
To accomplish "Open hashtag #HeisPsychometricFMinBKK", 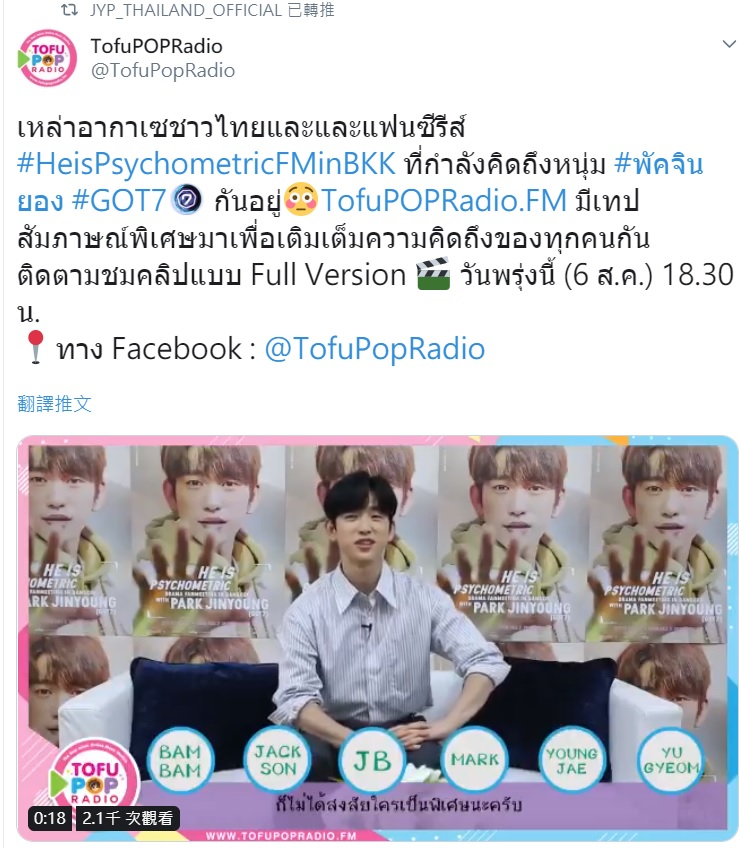I will [207, 165].
